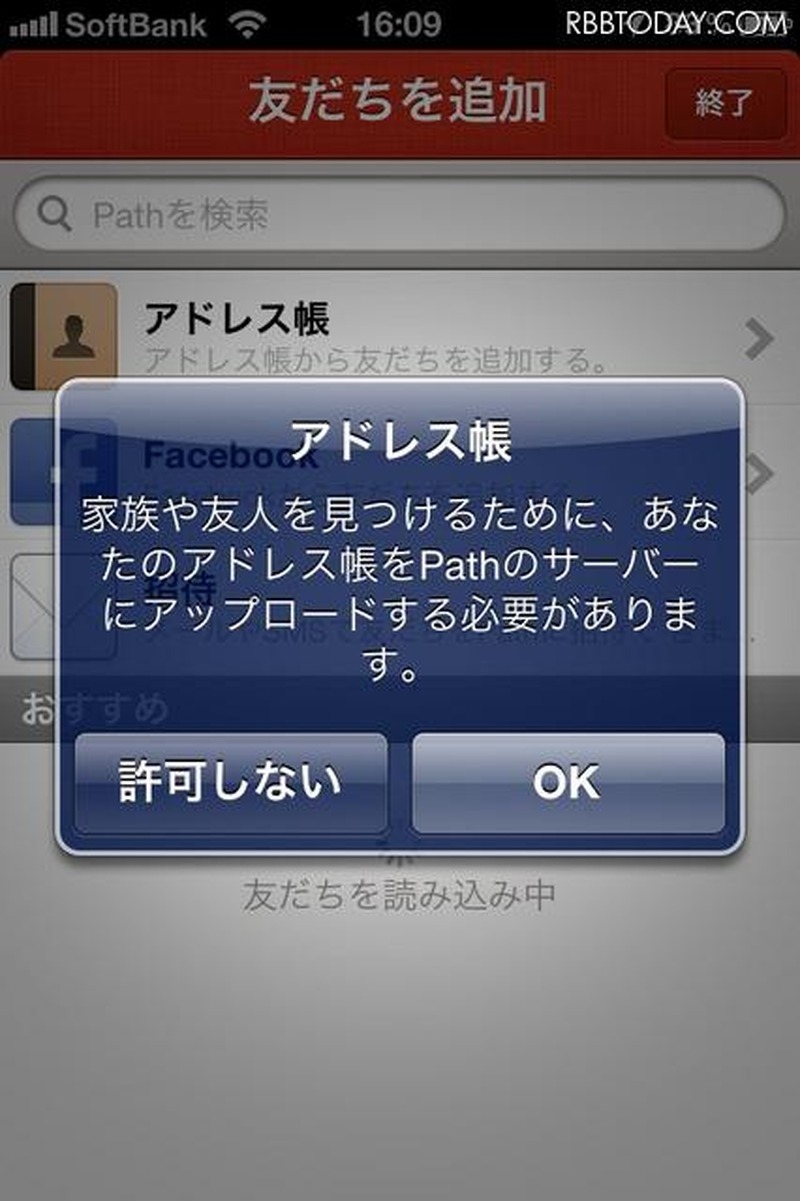This screenshot has width=800, height=1201.
Task: Open the Pathを検索 search field
Action: coord(400,214)
